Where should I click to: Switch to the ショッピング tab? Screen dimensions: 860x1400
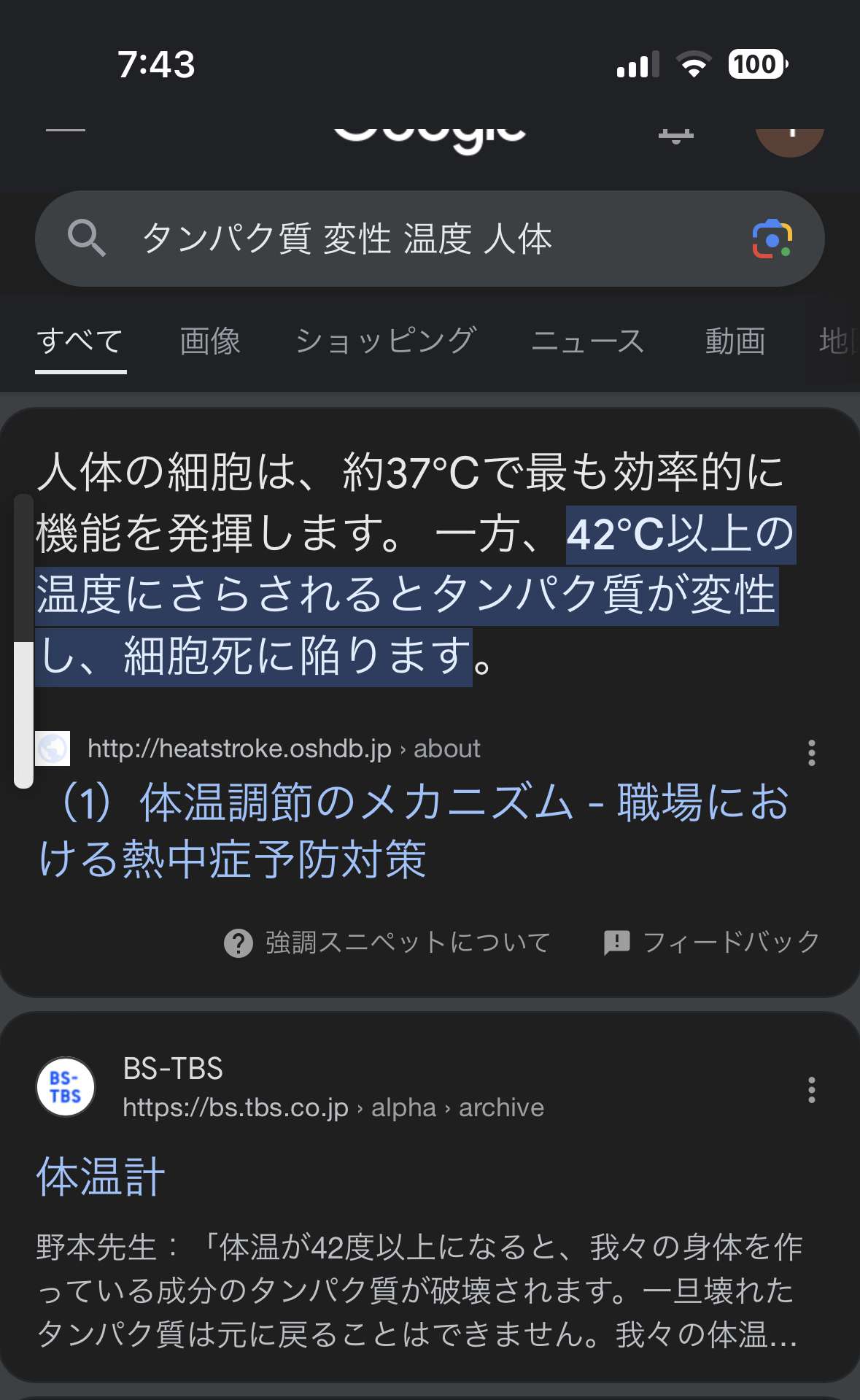386,341
